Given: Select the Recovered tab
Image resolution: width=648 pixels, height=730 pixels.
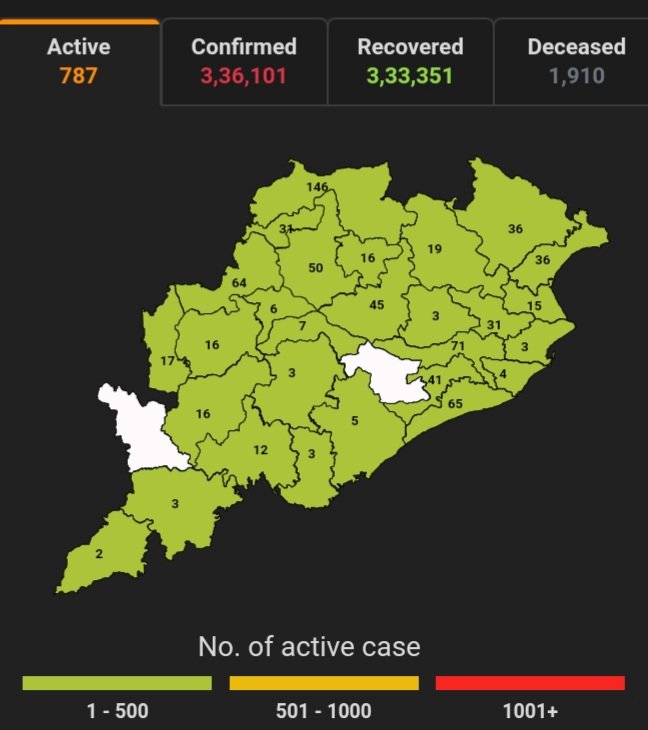Looking at the screenshot, I should click(x=410, y=60).
